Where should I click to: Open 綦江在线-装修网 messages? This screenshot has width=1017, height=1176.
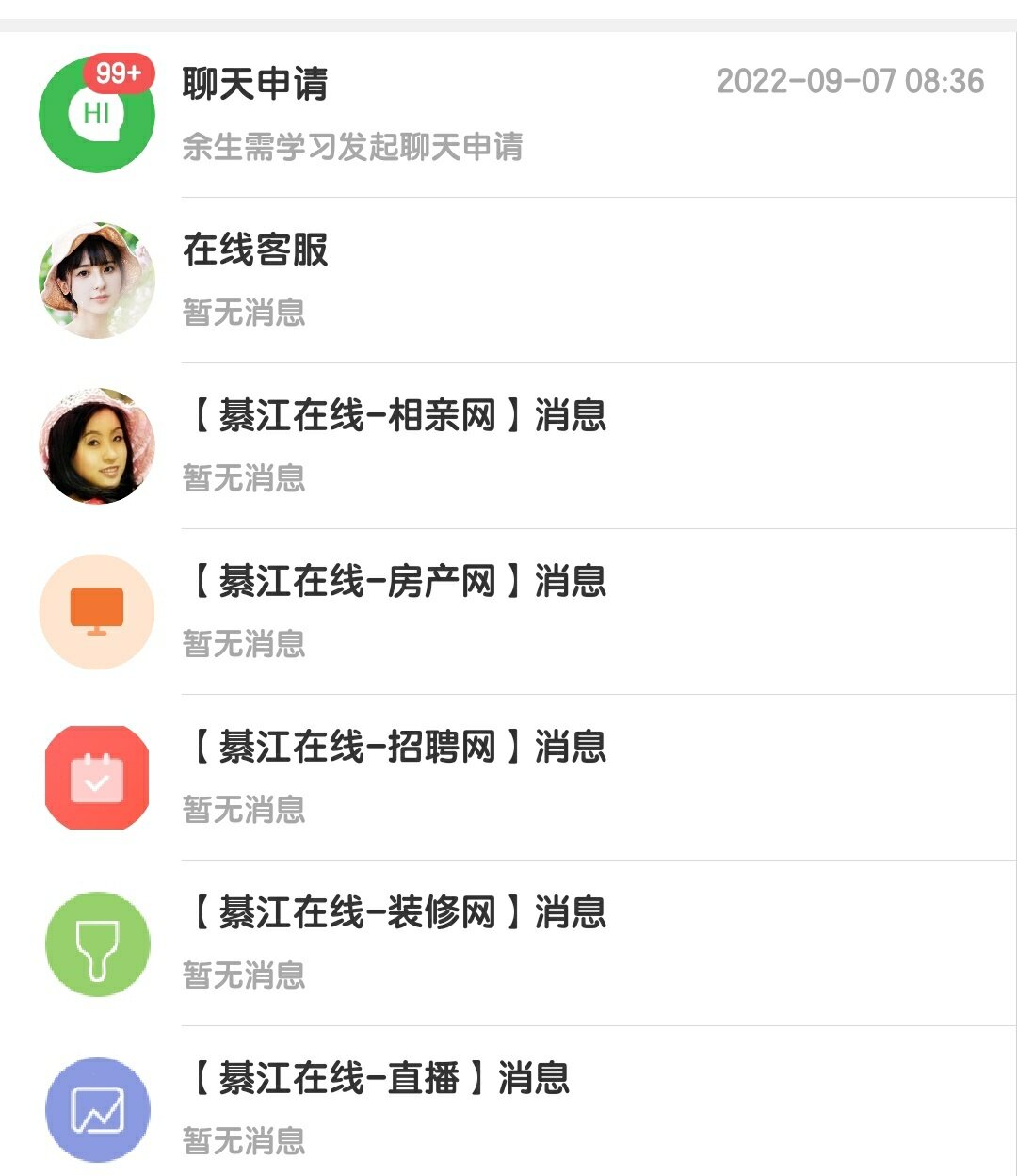[x=508, y=943]
